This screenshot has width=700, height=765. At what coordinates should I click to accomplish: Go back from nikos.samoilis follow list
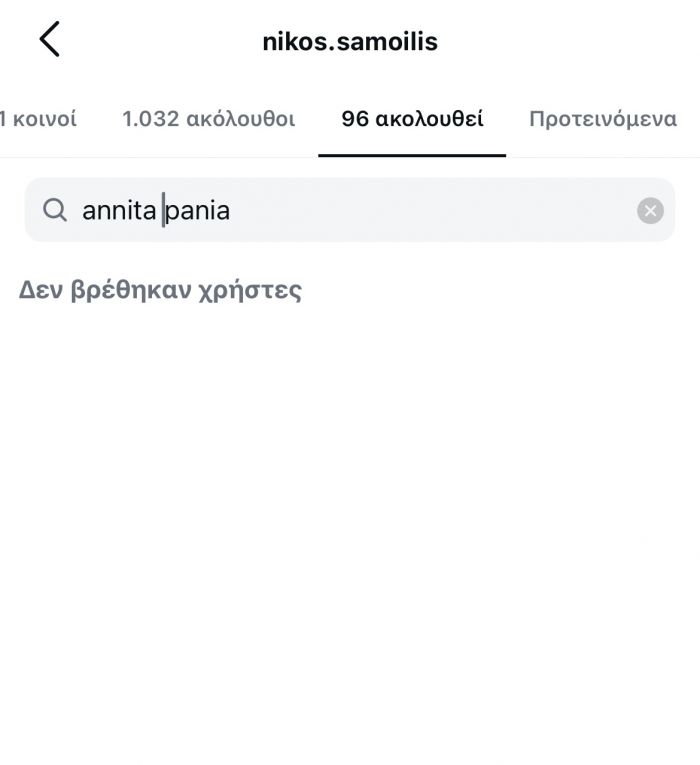click(50, 40)
